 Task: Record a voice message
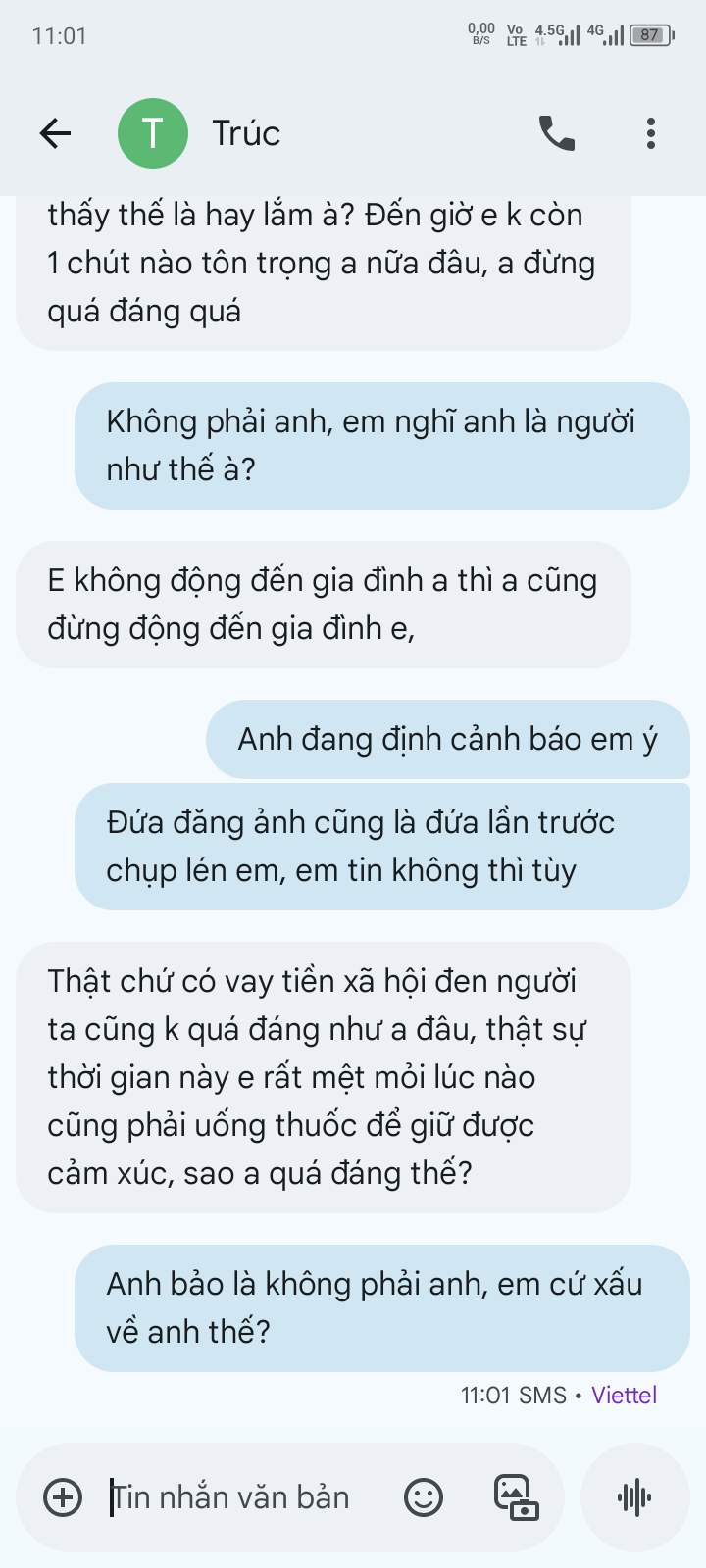coord(634,1497)
